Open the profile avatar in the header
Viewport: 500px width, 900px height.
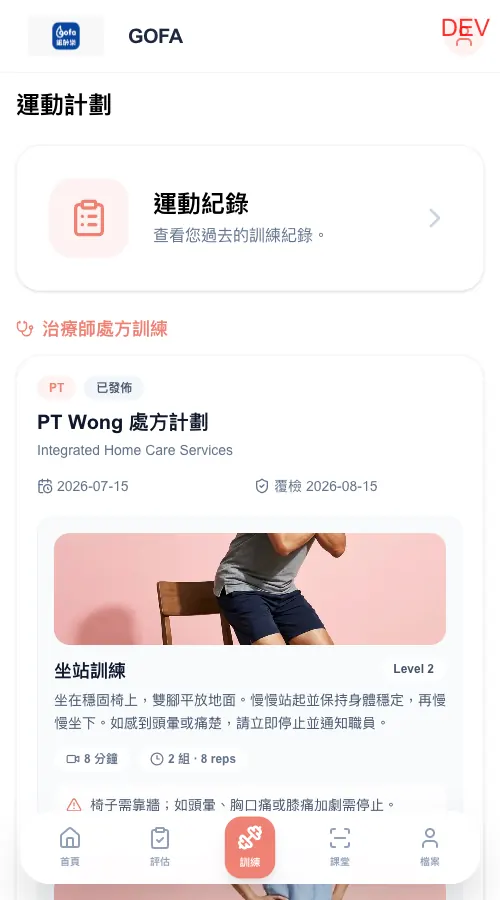click(464, 36)
